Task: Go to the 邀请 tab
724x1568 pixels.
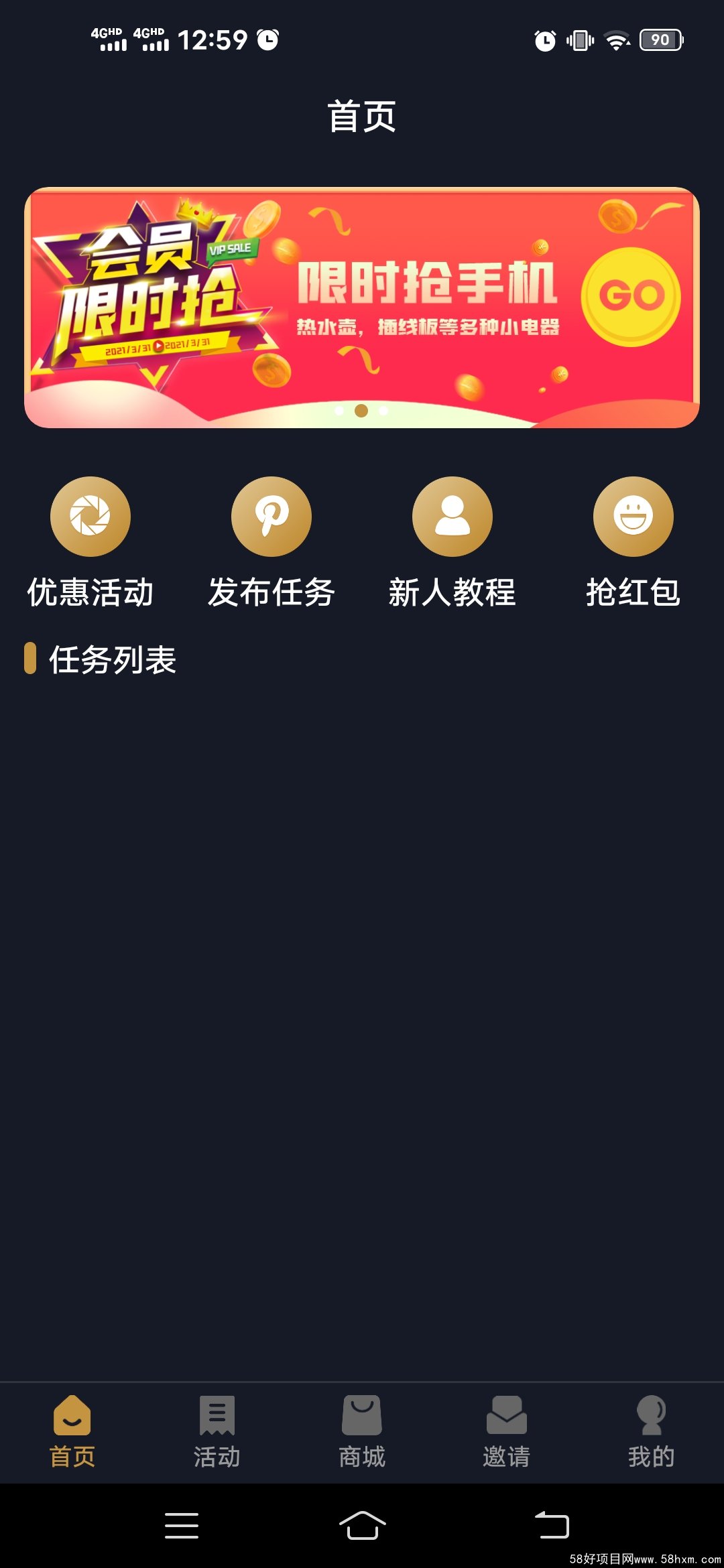Action: 507,1431
